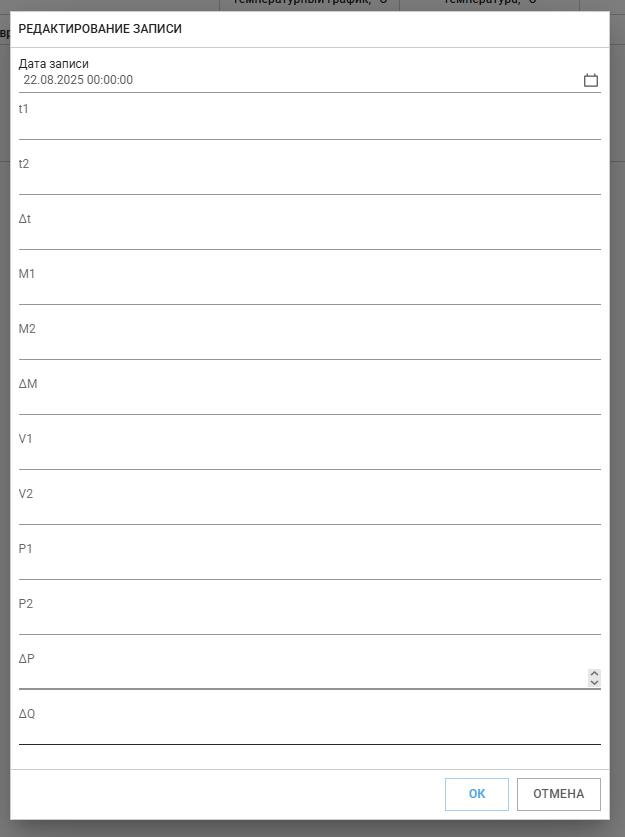Select the ΔM input field
The image size is (625, 837).
(309, 401)
